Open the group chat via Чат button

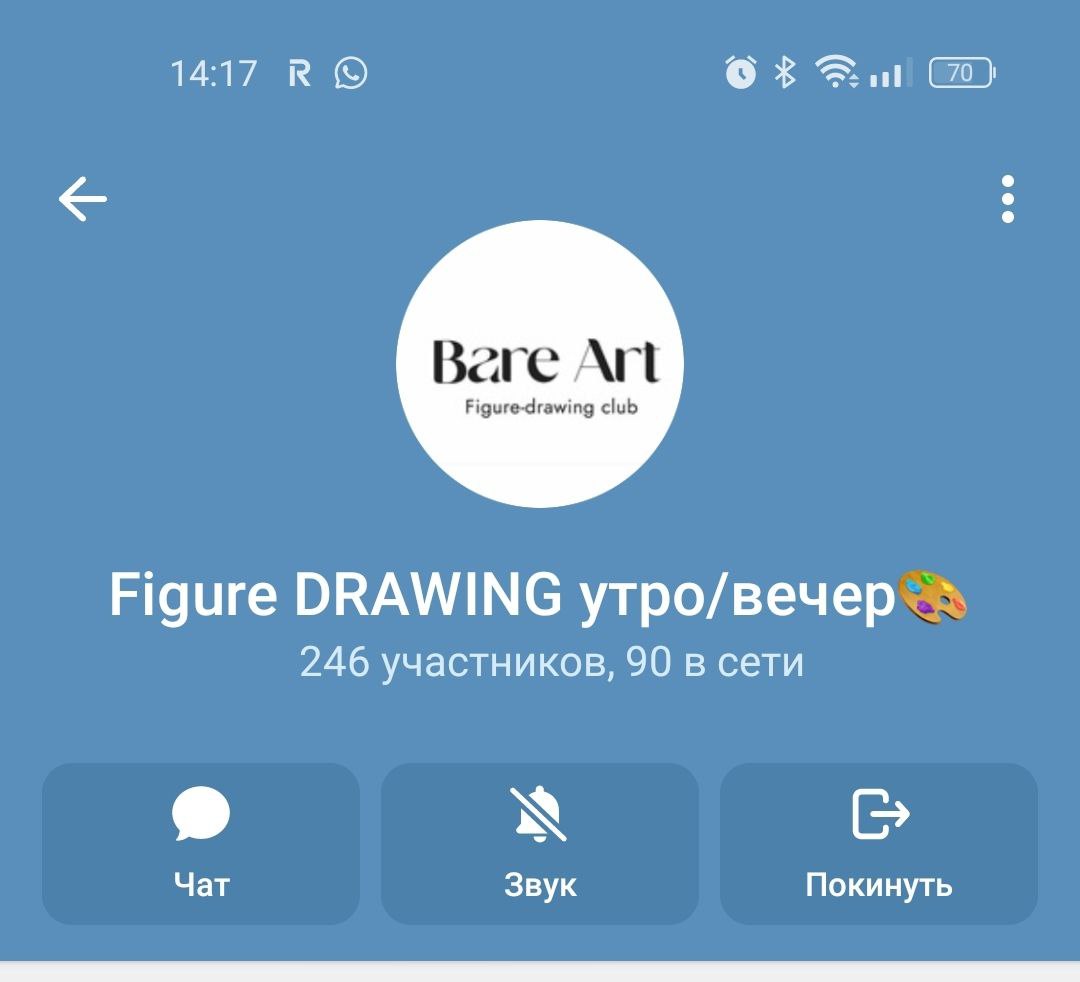click(201, 843)
